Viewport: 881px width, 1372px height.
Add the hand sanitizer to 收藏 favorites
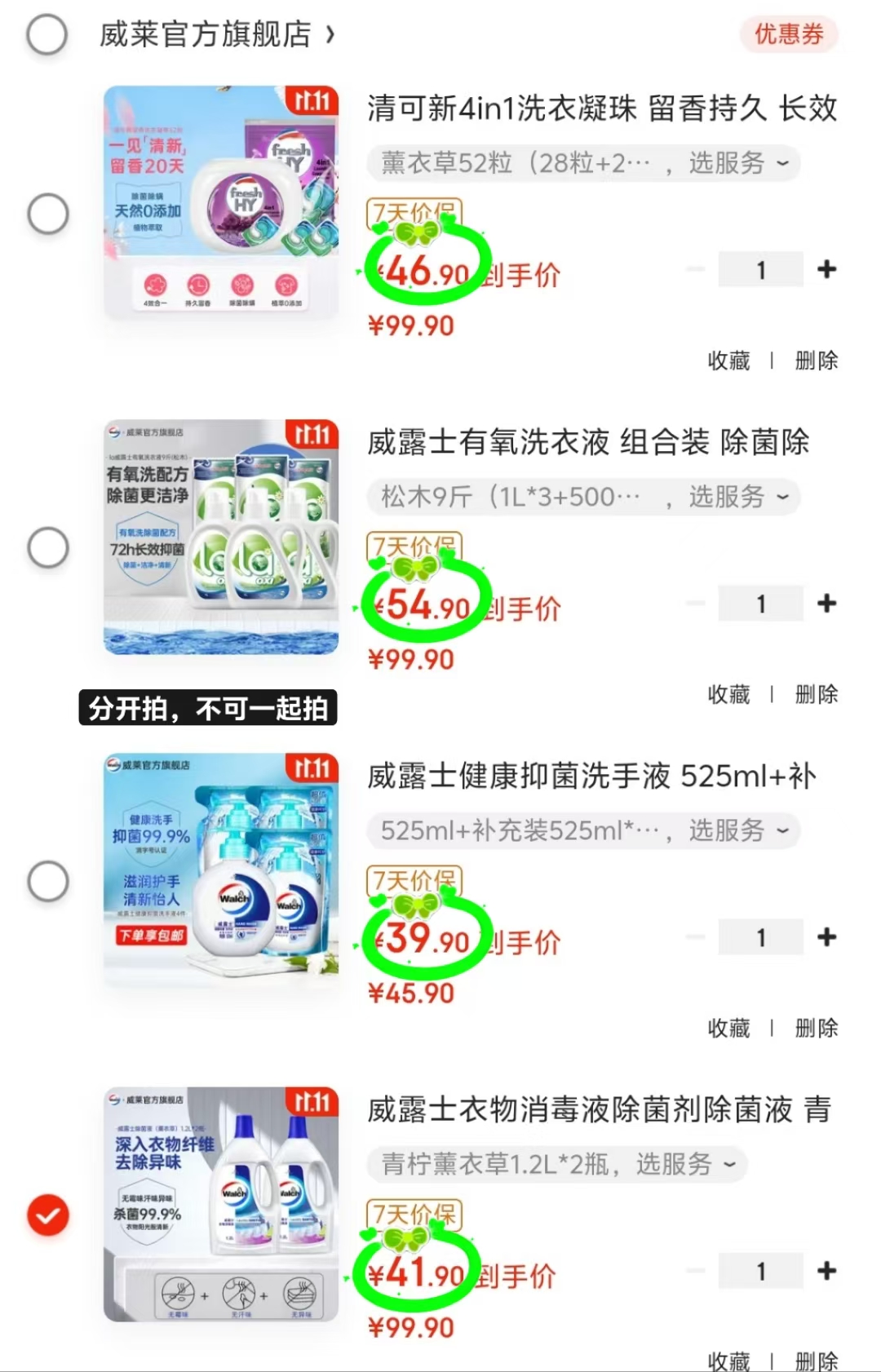pos(729,1029)
